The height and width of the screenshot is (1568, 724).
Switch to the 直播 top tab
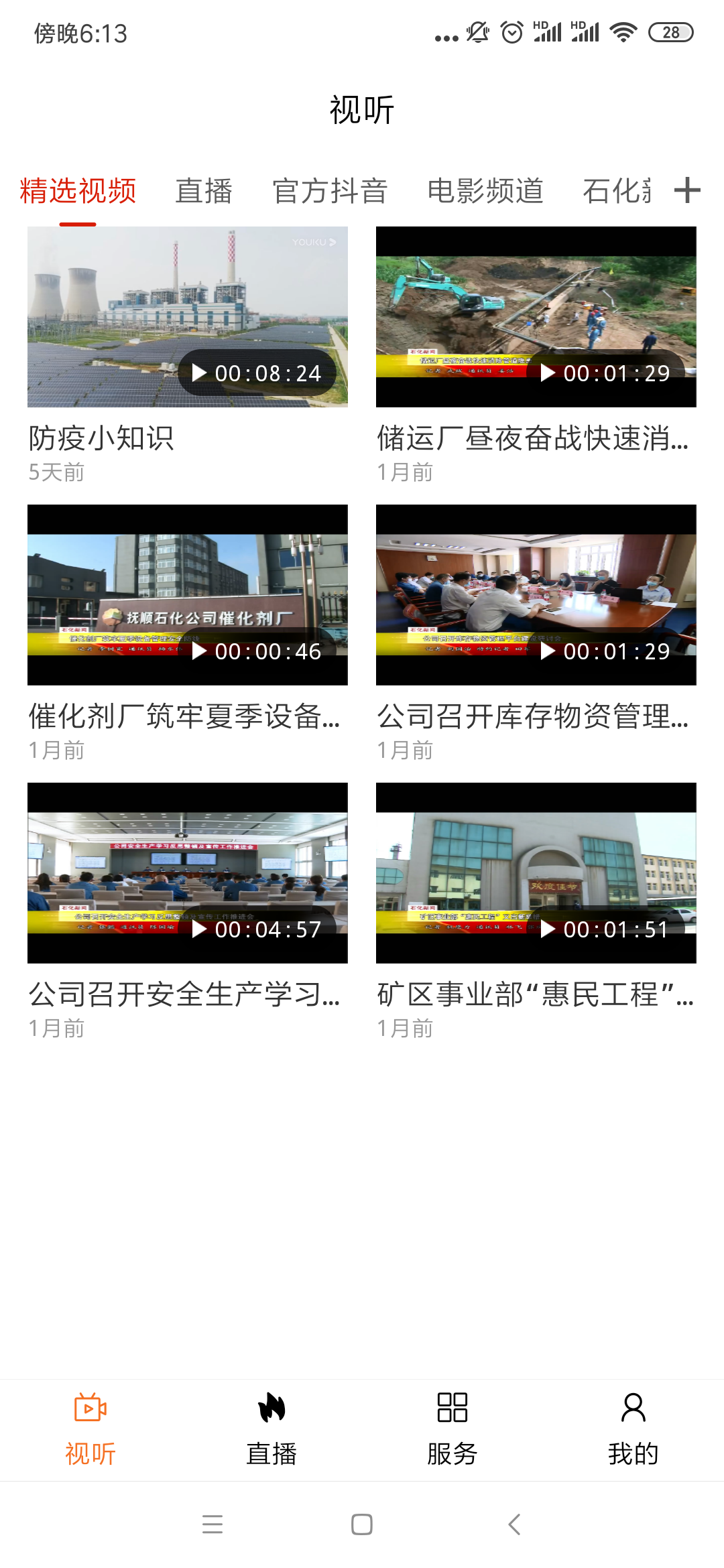pos(204,191)
